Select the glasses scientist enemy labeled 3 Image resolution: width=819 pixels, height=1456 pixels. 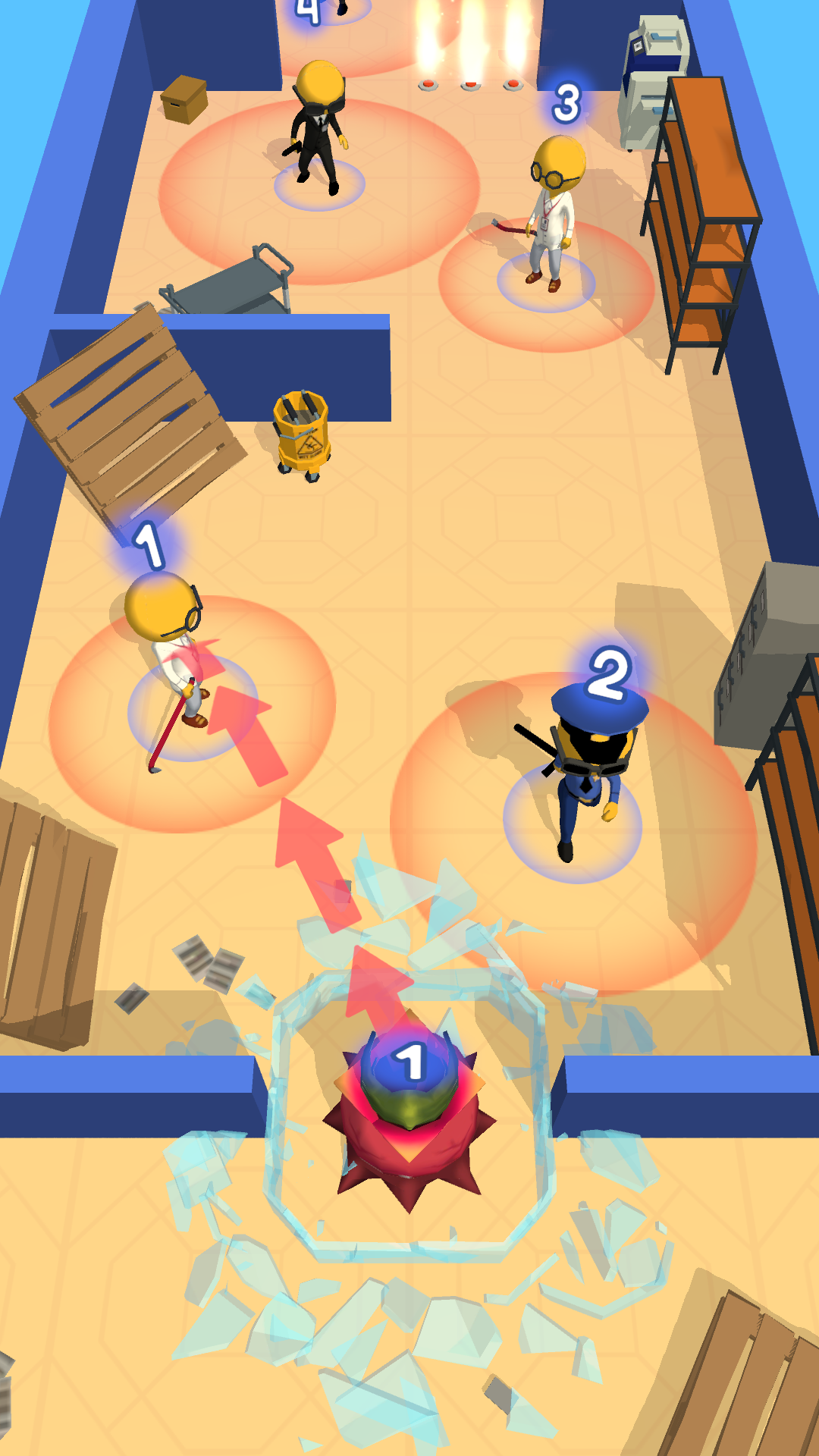(552, 212)
